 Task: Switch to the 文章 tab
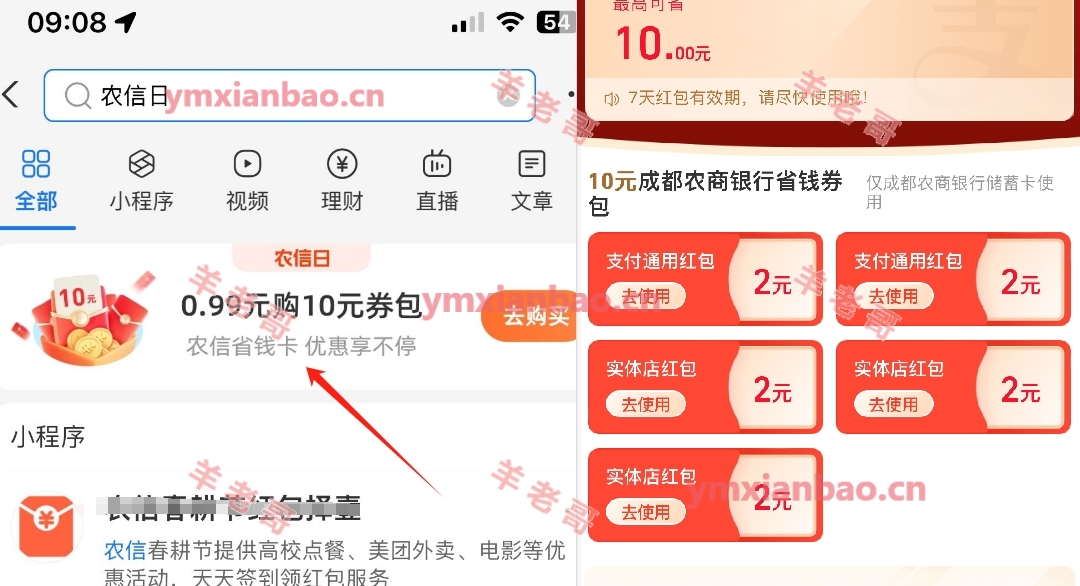click(531, 181)
